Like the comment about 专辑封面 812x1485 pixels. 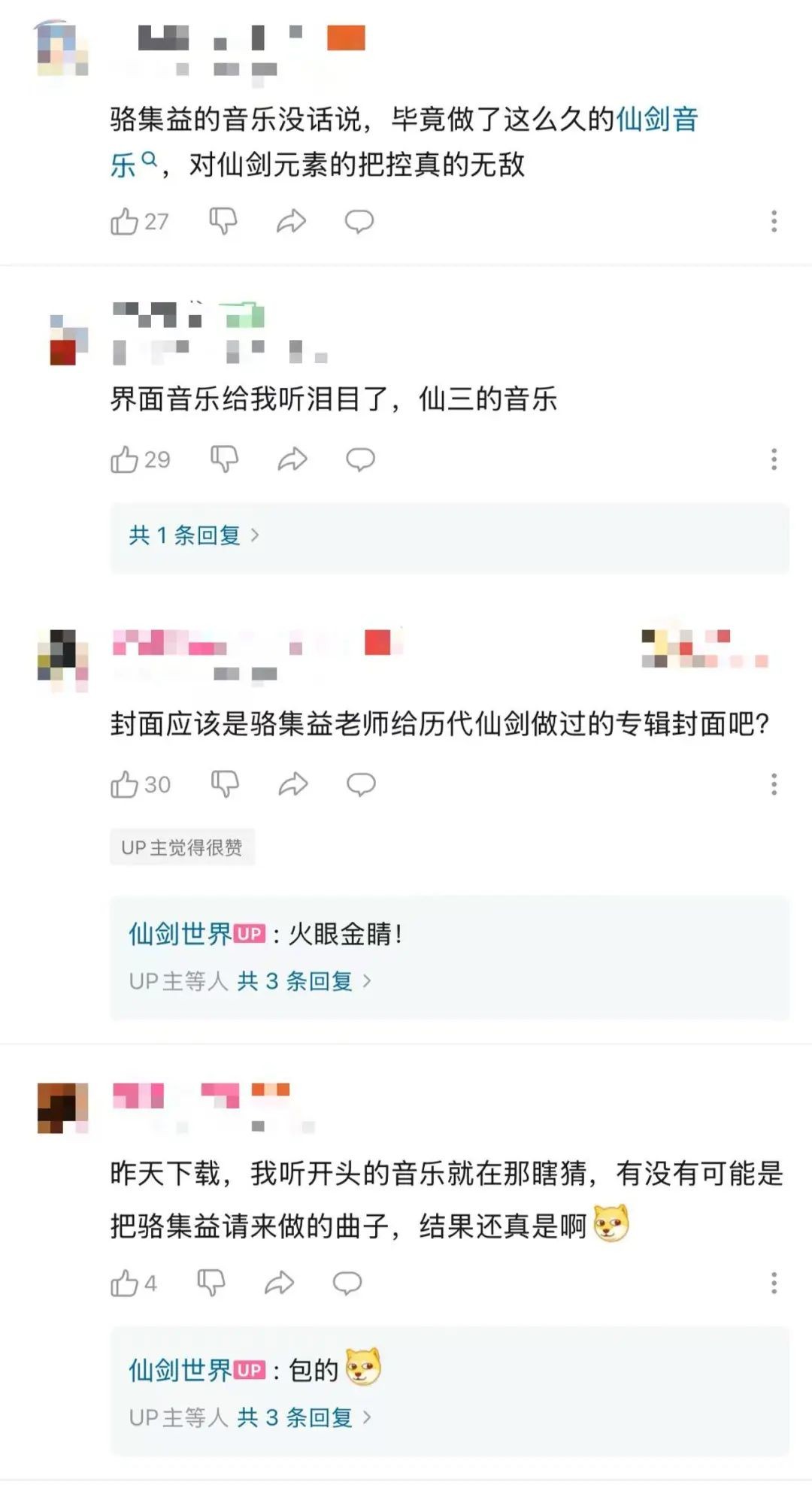125,785
